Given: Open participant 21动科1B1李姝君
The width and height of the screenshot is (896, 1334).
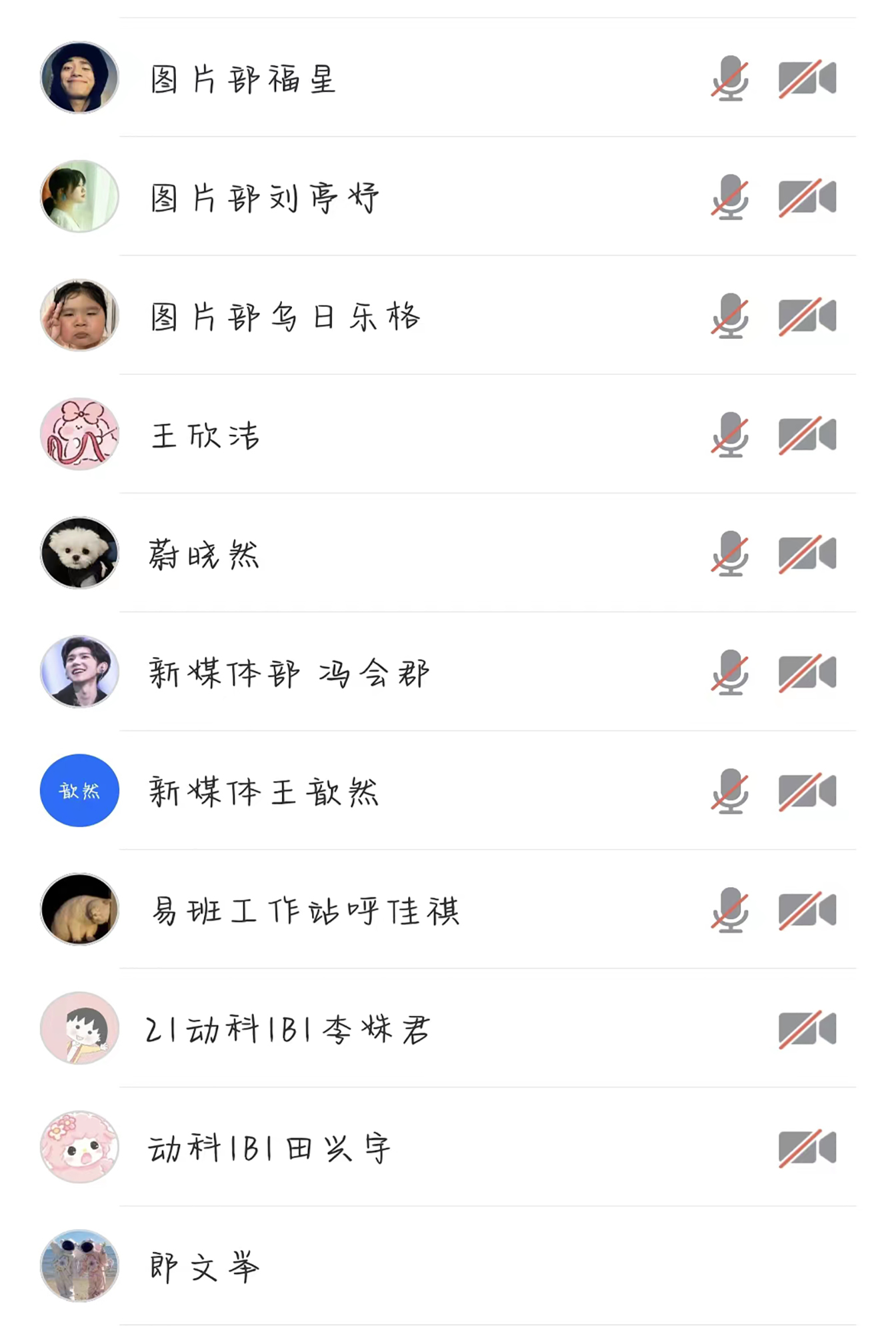Looking at the screenshot, I should (288, 1029).
